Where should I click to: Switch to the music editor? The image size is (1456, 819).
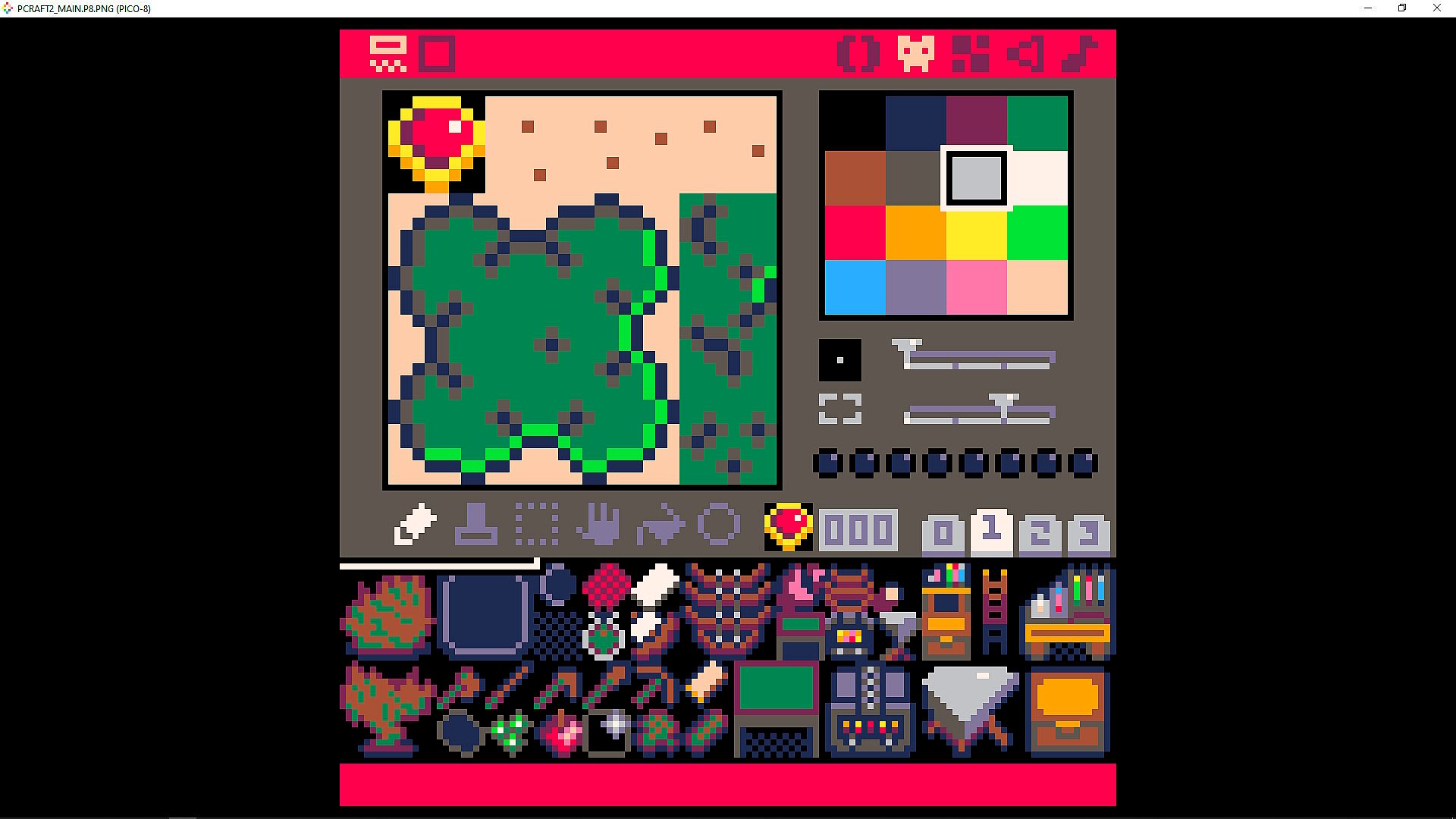coord(1081,54)
